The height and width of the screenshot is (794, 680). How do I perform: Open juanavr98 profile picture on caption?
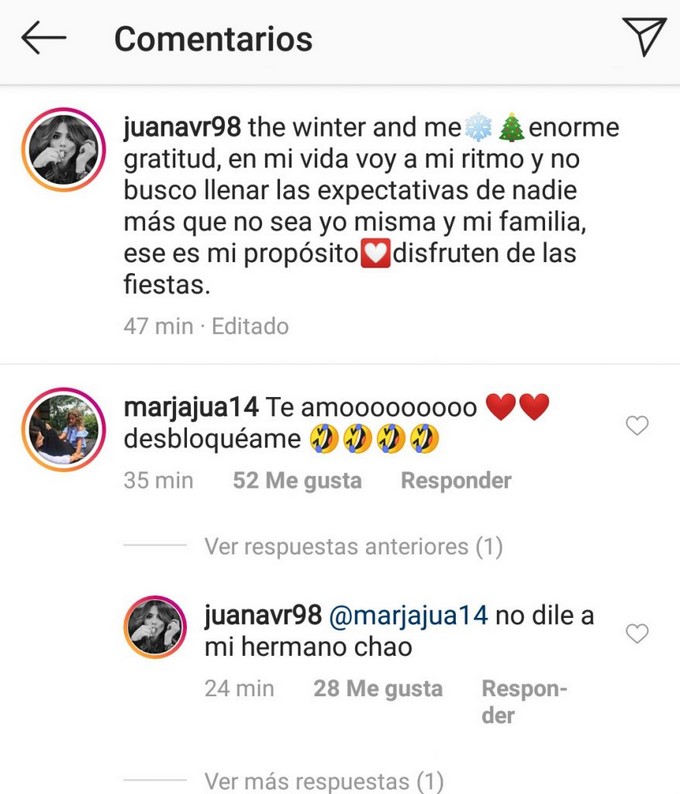coord(63,150)
